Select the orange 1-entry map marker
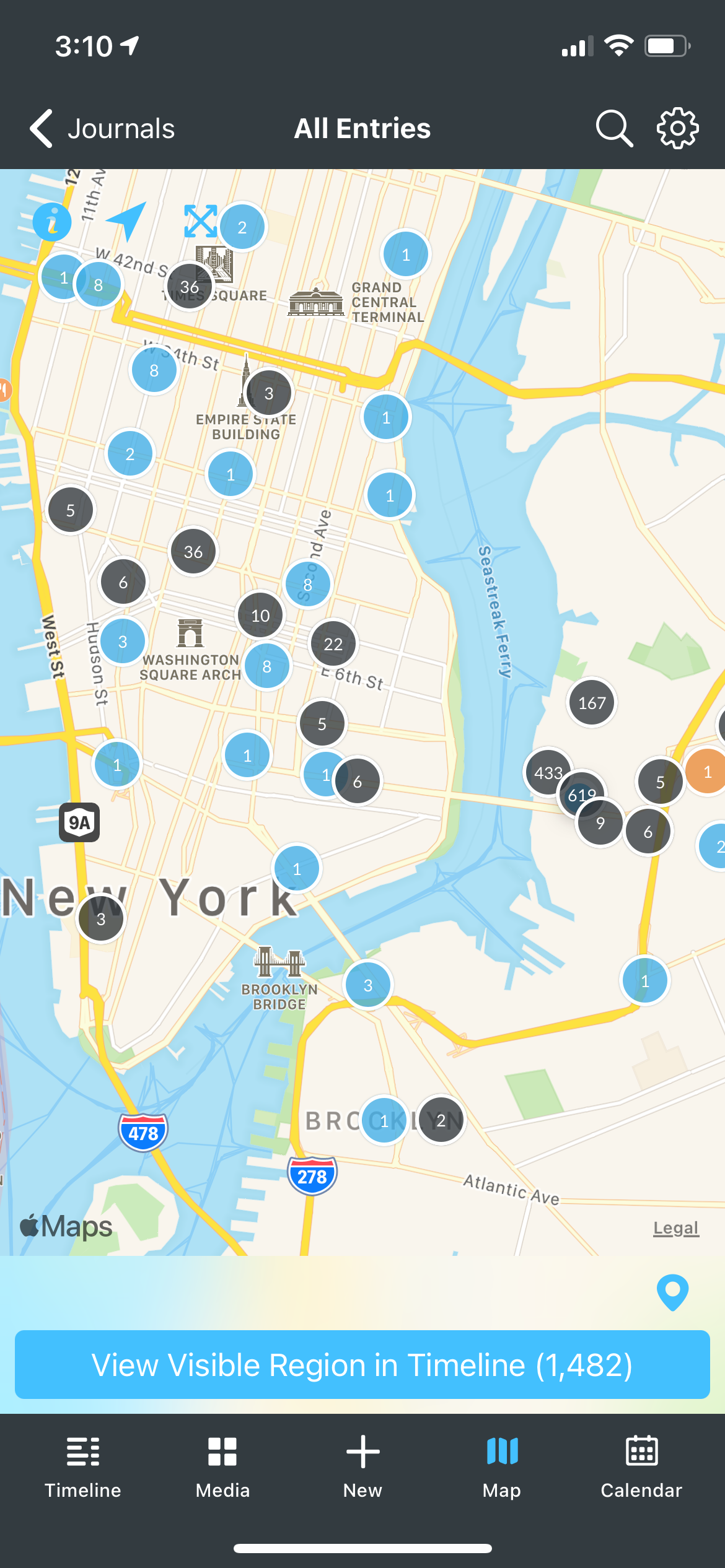The width and height of the screenshot is (725, 1568). tap(707, 771)
